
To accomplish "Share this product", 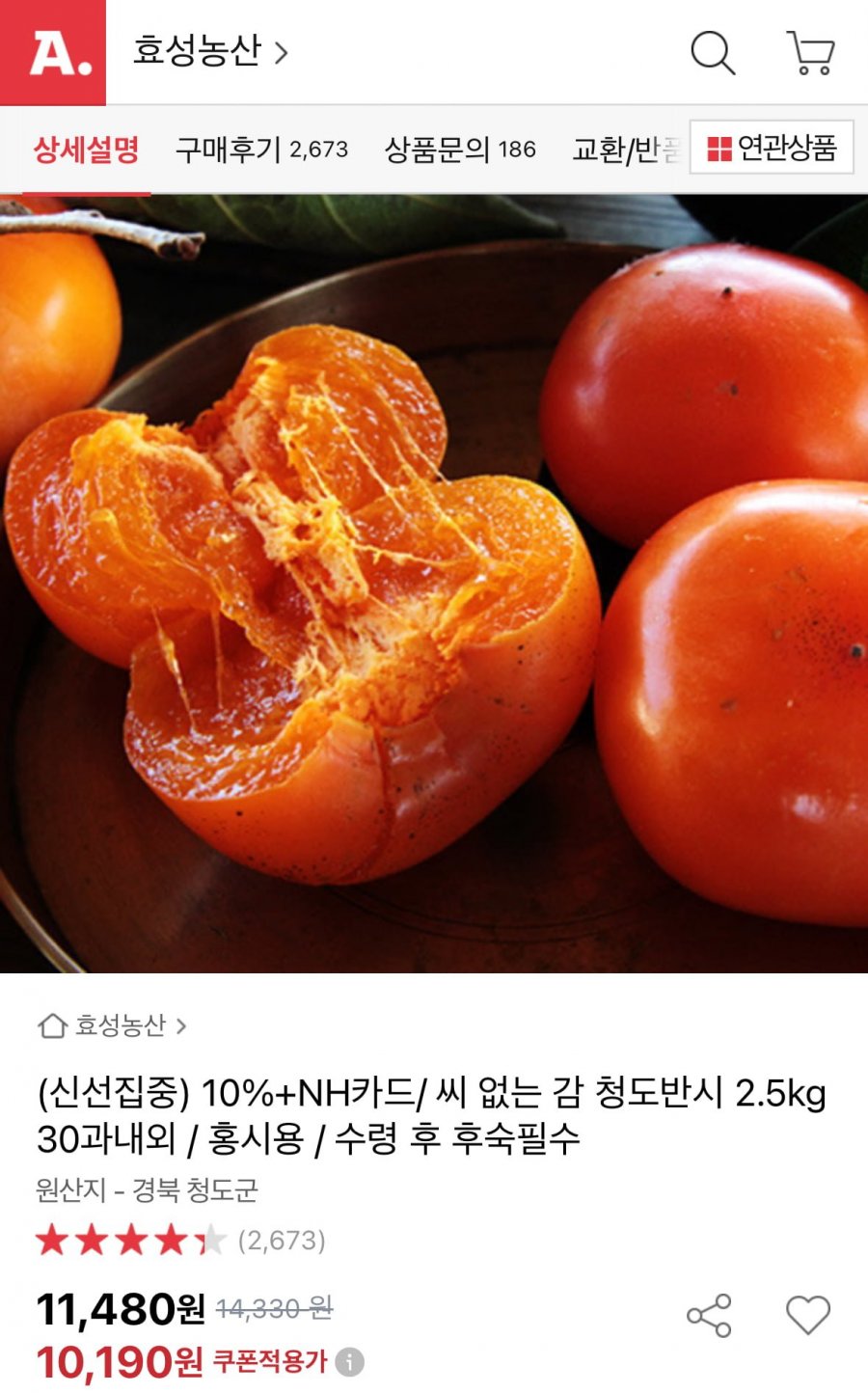I will click(709, 1316).
